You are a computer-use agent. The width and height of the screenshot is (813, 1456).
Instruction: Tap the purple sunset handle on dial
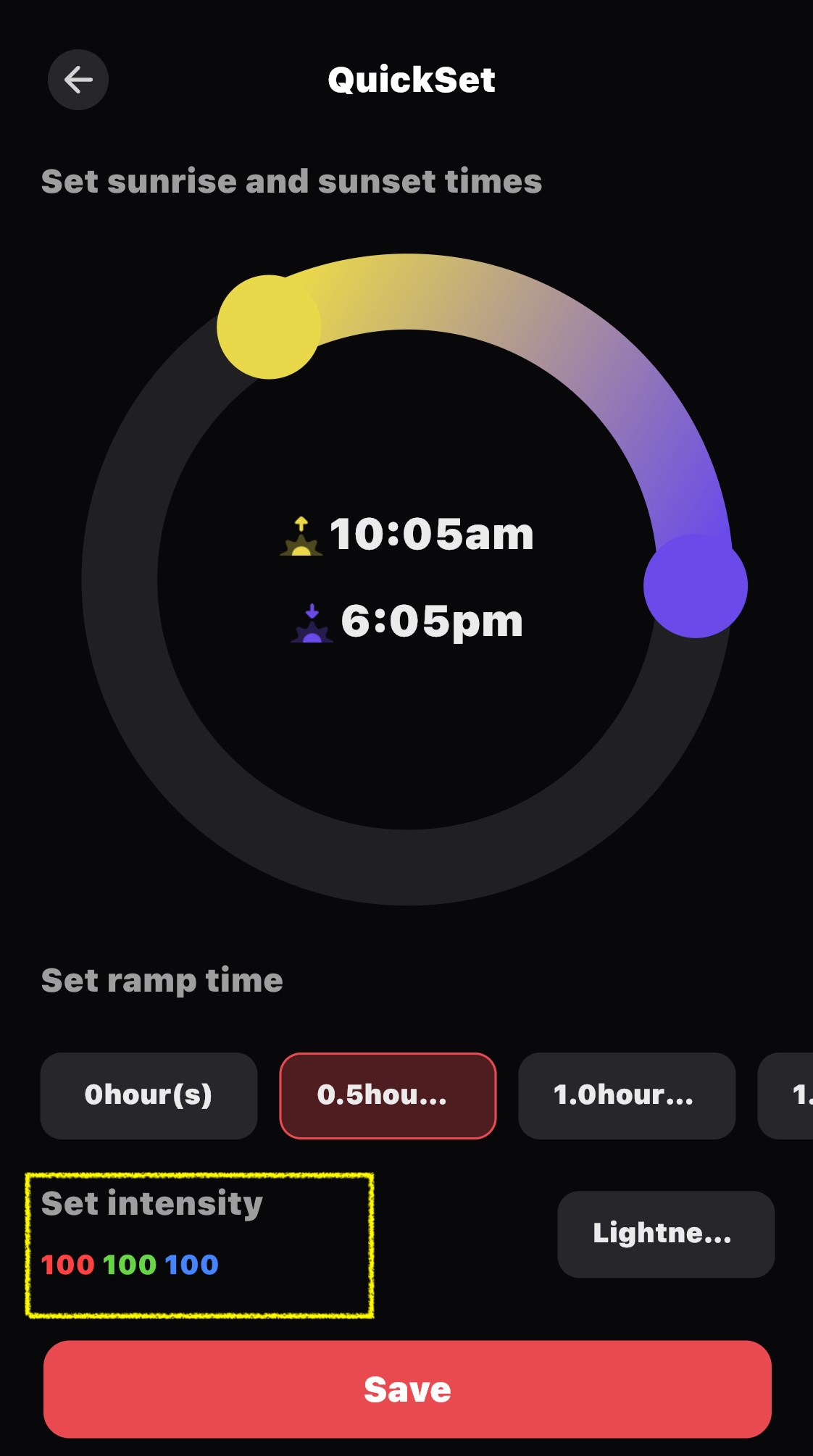[695, 585]
